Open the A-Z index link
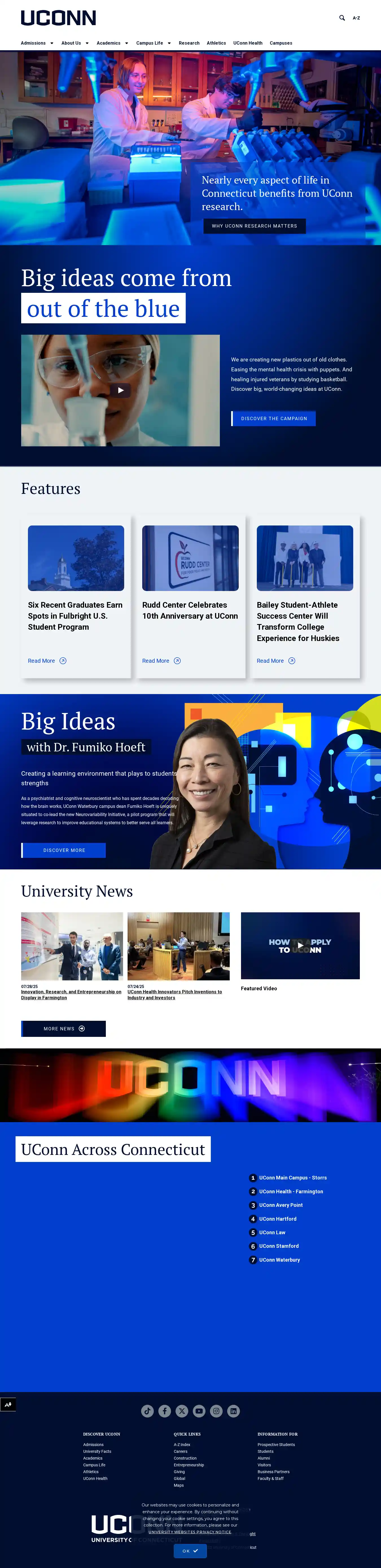 [x=356, y=18]
